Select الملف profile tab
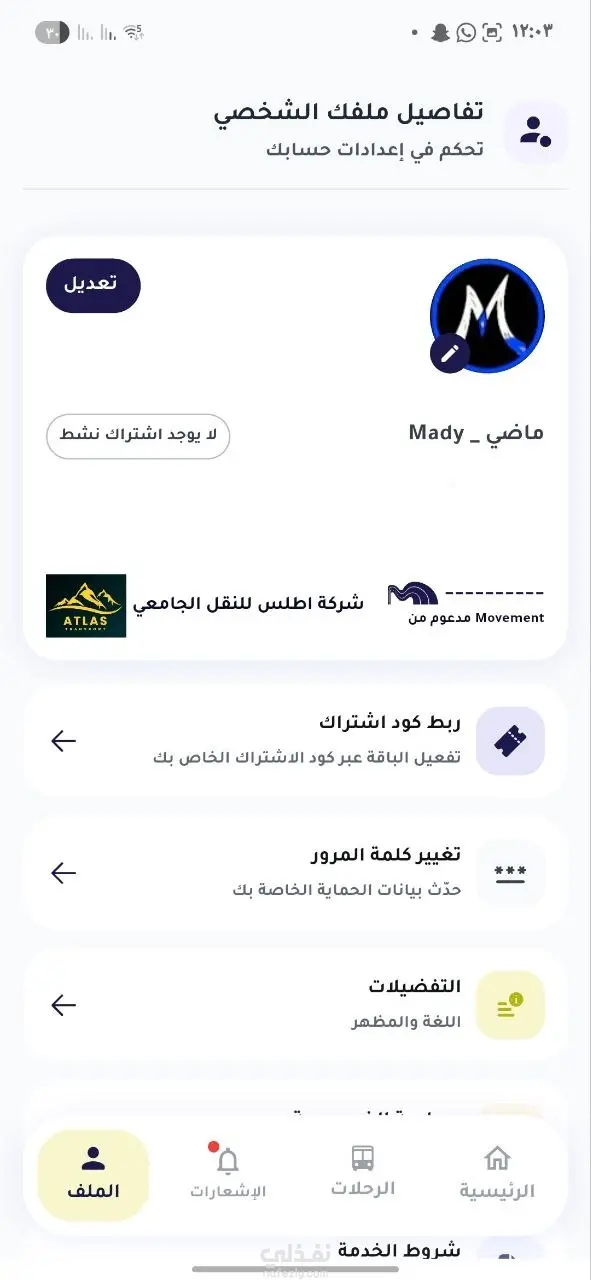The image size is (591, 1280). pos(93,1175)
